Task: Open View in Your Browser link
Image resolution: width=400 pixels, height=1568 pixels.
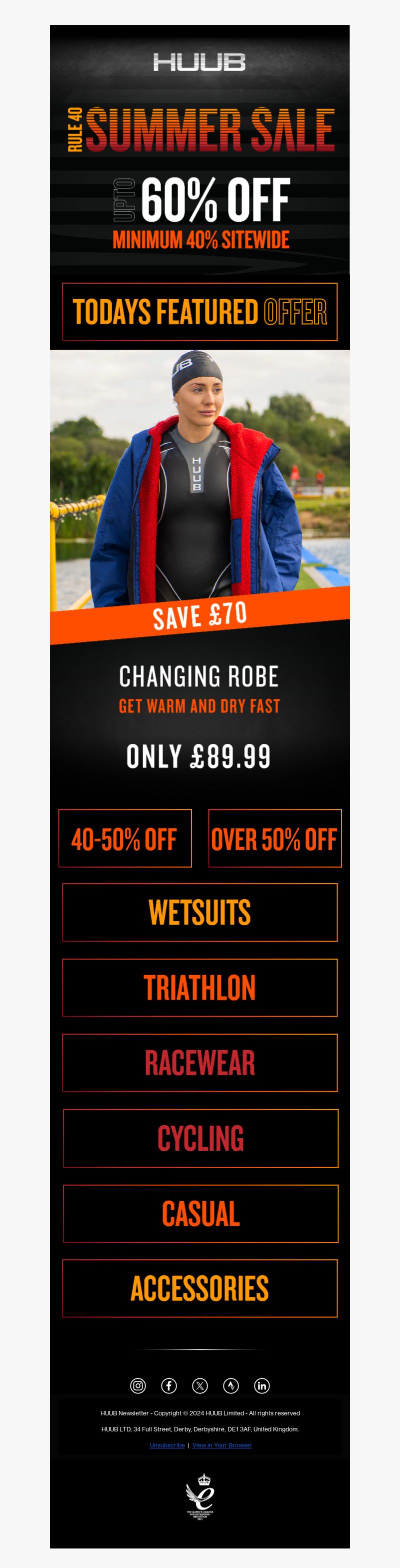Action: (222, 1445)
